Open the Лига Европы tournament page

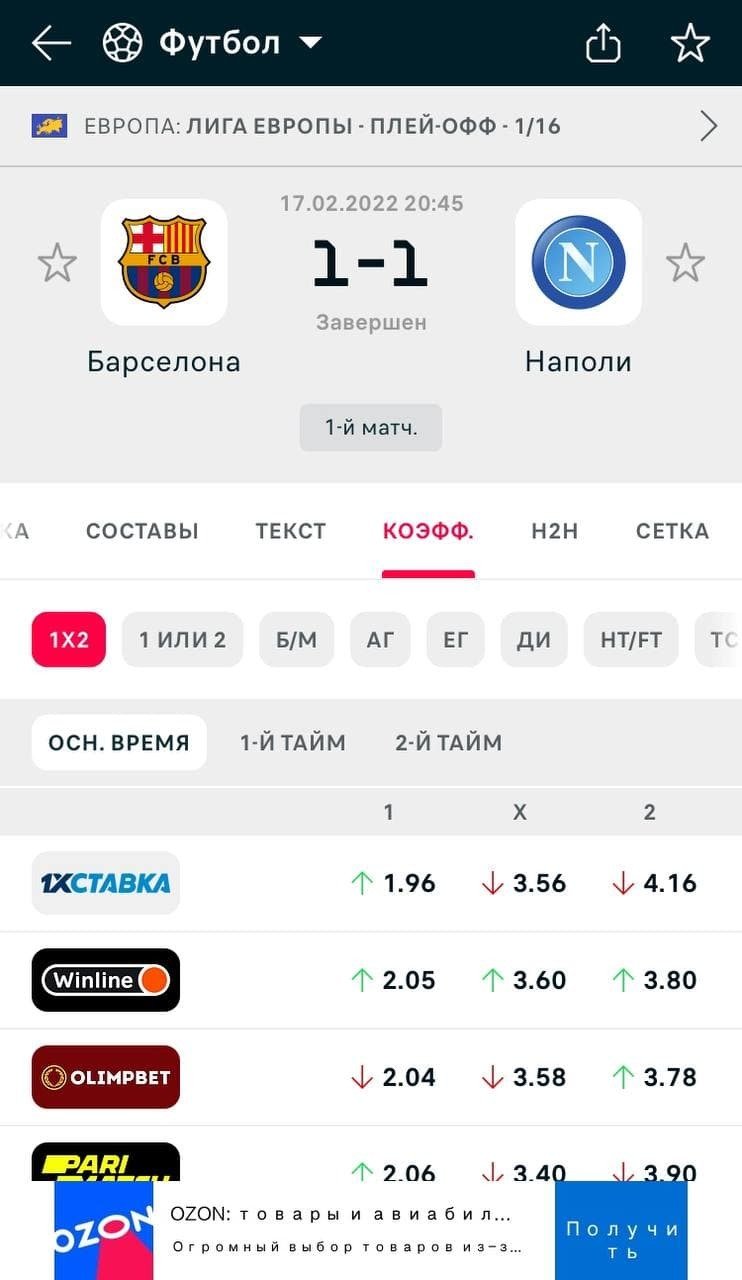(371, 126)
